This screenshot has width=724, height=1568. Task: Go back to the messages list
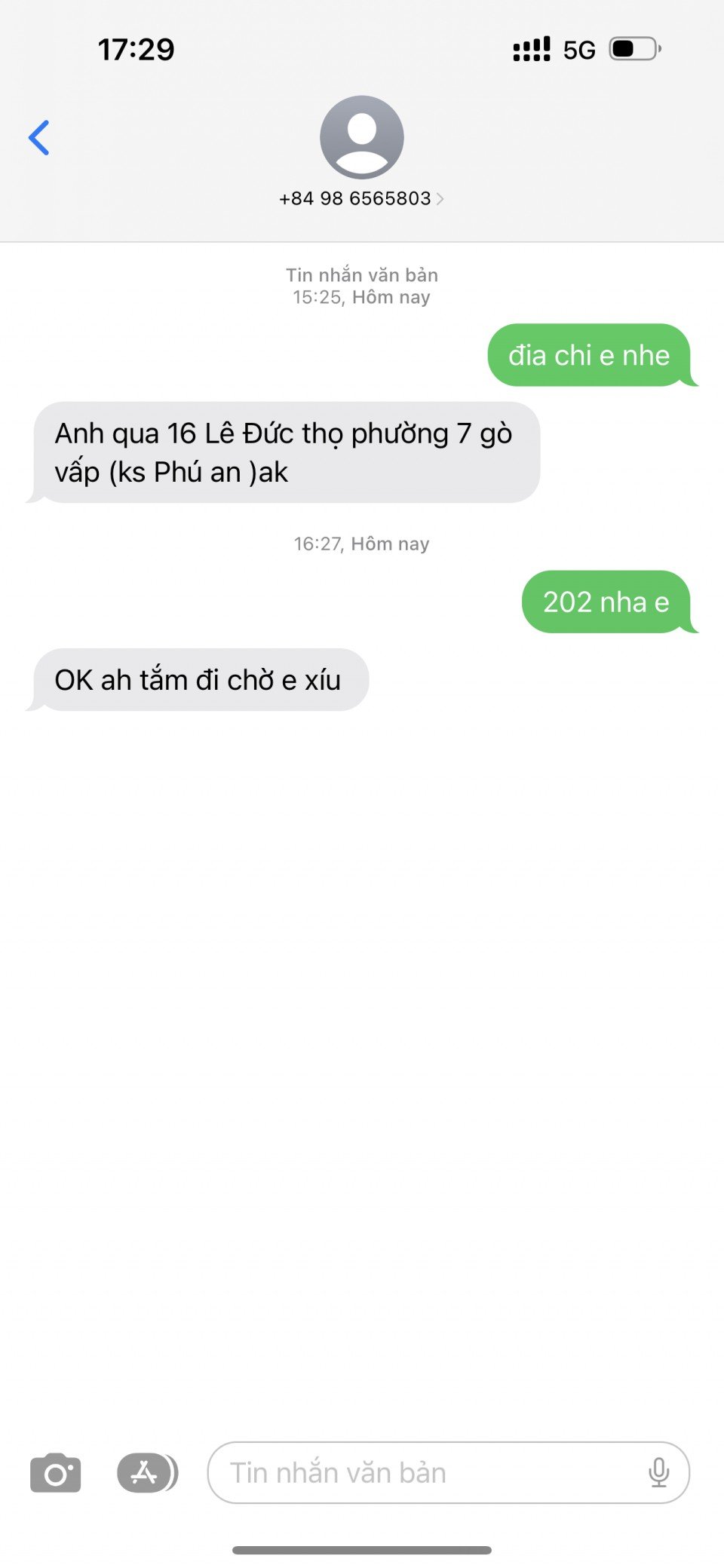[x=39, y=138]
